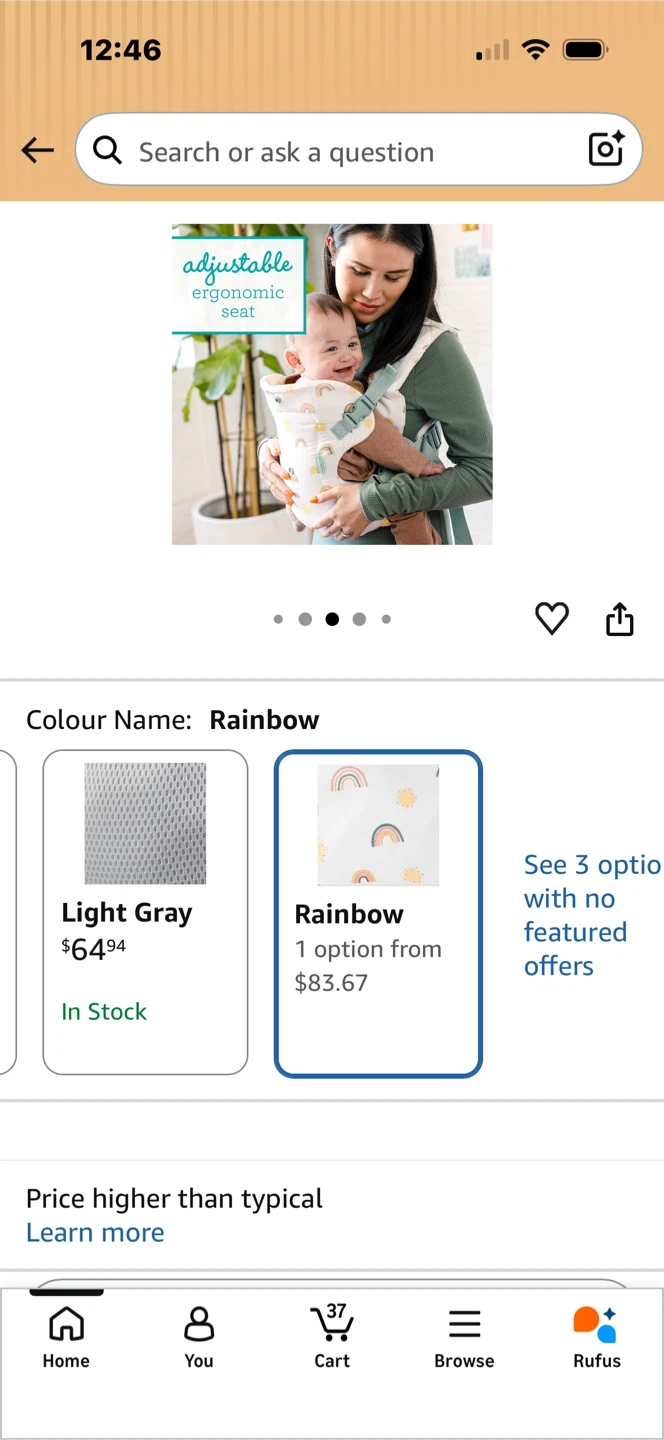Image resolution: width=664 pixels, height=1440 pixels.
Task: Open the You tab
Action: [x=199, y=1337]
